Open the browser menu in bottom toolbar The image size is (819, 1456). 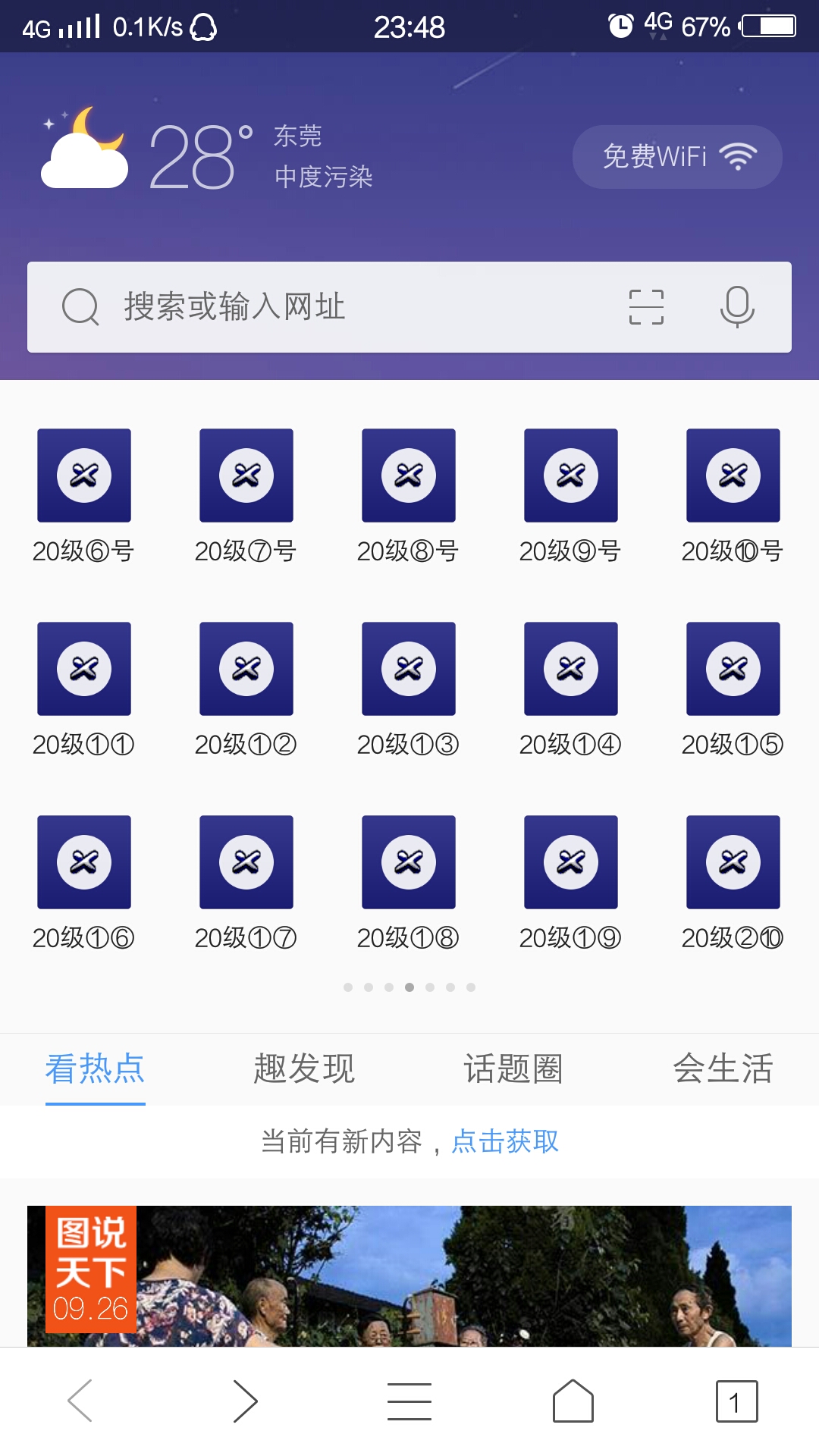click(x=409, y=1401)
